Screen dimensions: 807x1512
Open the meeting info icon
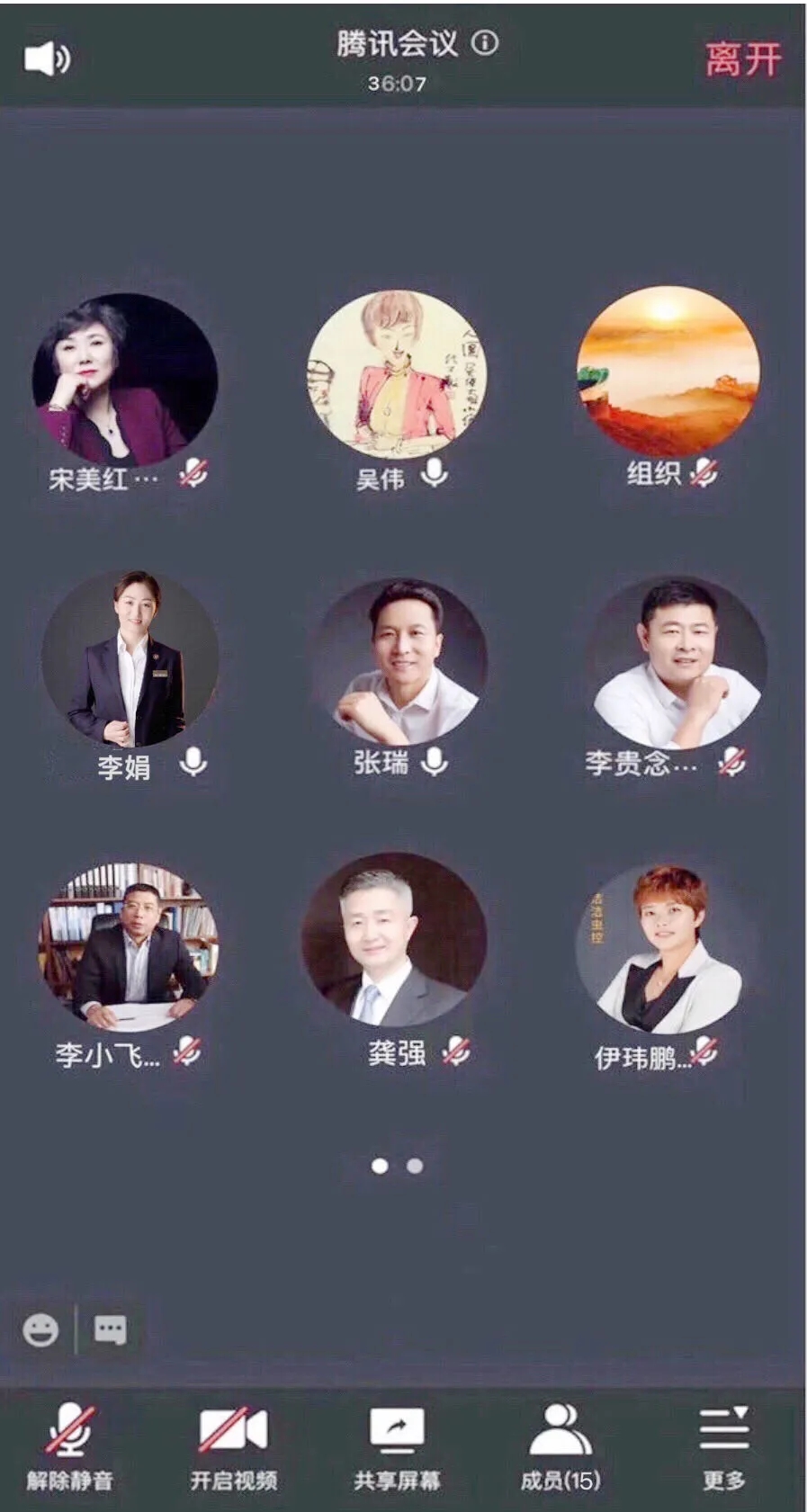click(485, 42)
